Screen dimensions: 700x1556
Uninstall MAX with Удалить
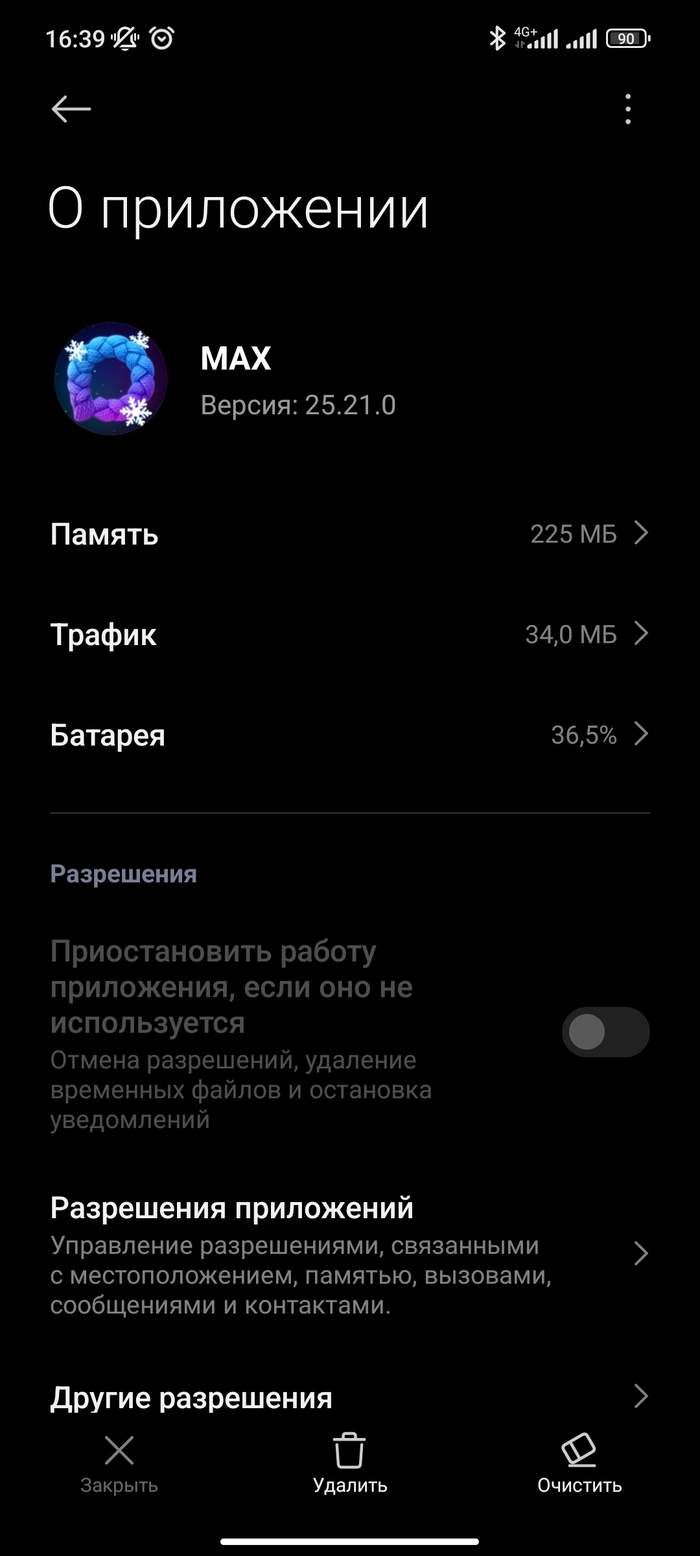click(x=349, y=1464)
